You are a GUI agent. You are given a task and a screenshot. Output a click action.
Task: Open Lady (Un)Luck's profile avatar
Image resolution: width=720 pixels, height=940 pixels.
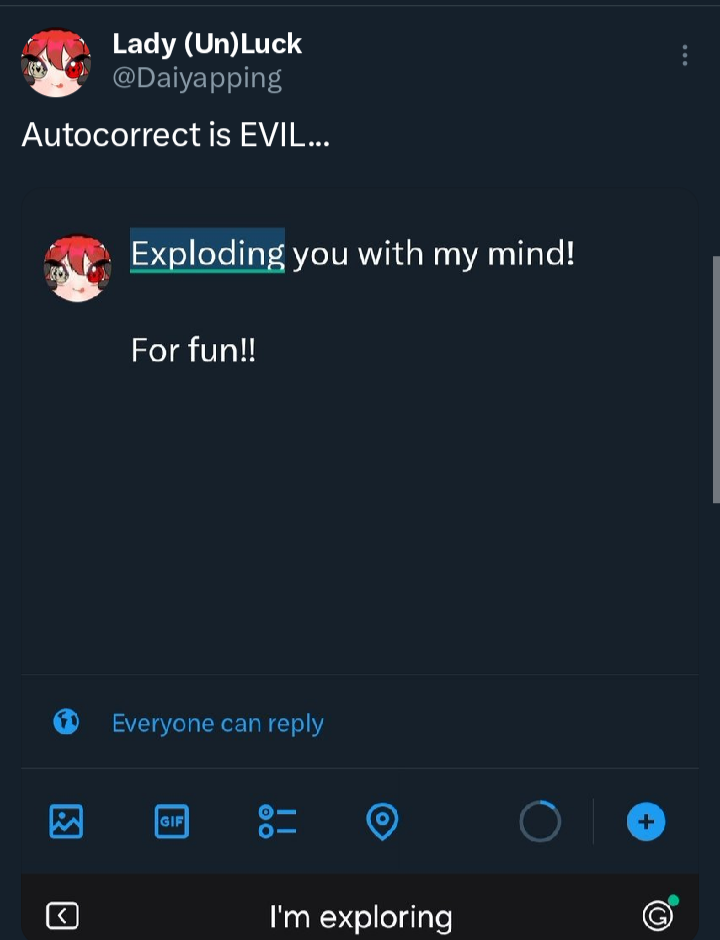[56, 62]
